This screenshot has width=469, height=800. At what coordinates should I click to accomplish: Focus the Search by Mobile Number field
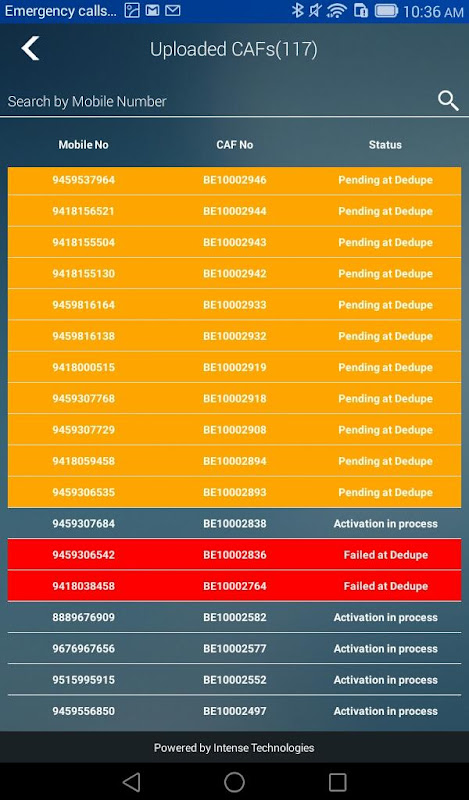point(217,101)
